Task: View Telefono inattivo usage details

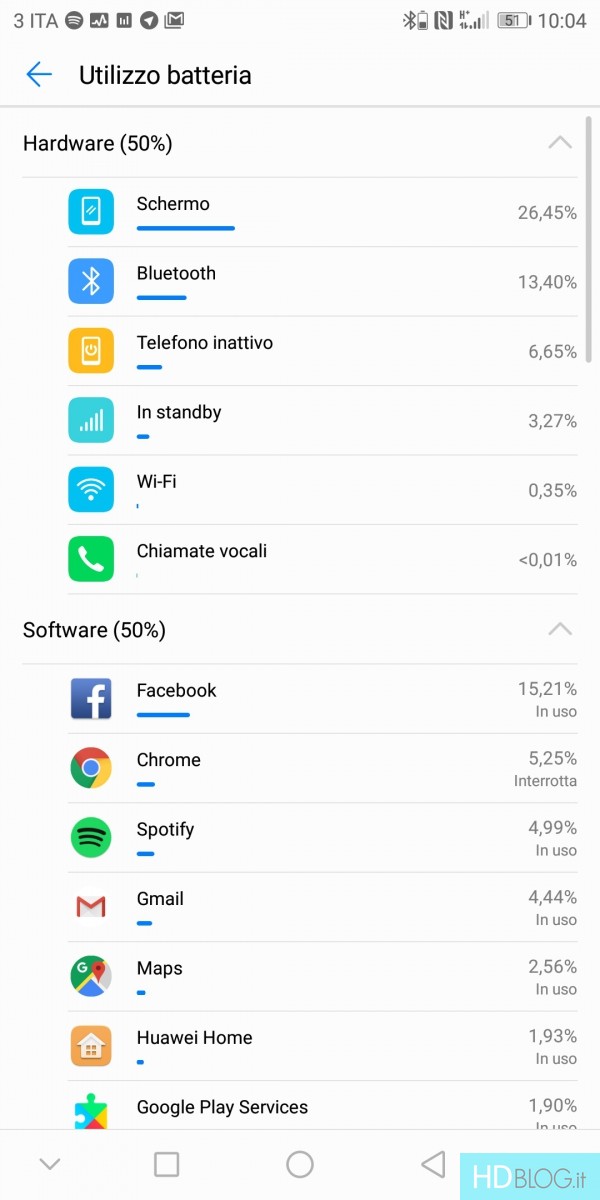Action: point(320,351)
